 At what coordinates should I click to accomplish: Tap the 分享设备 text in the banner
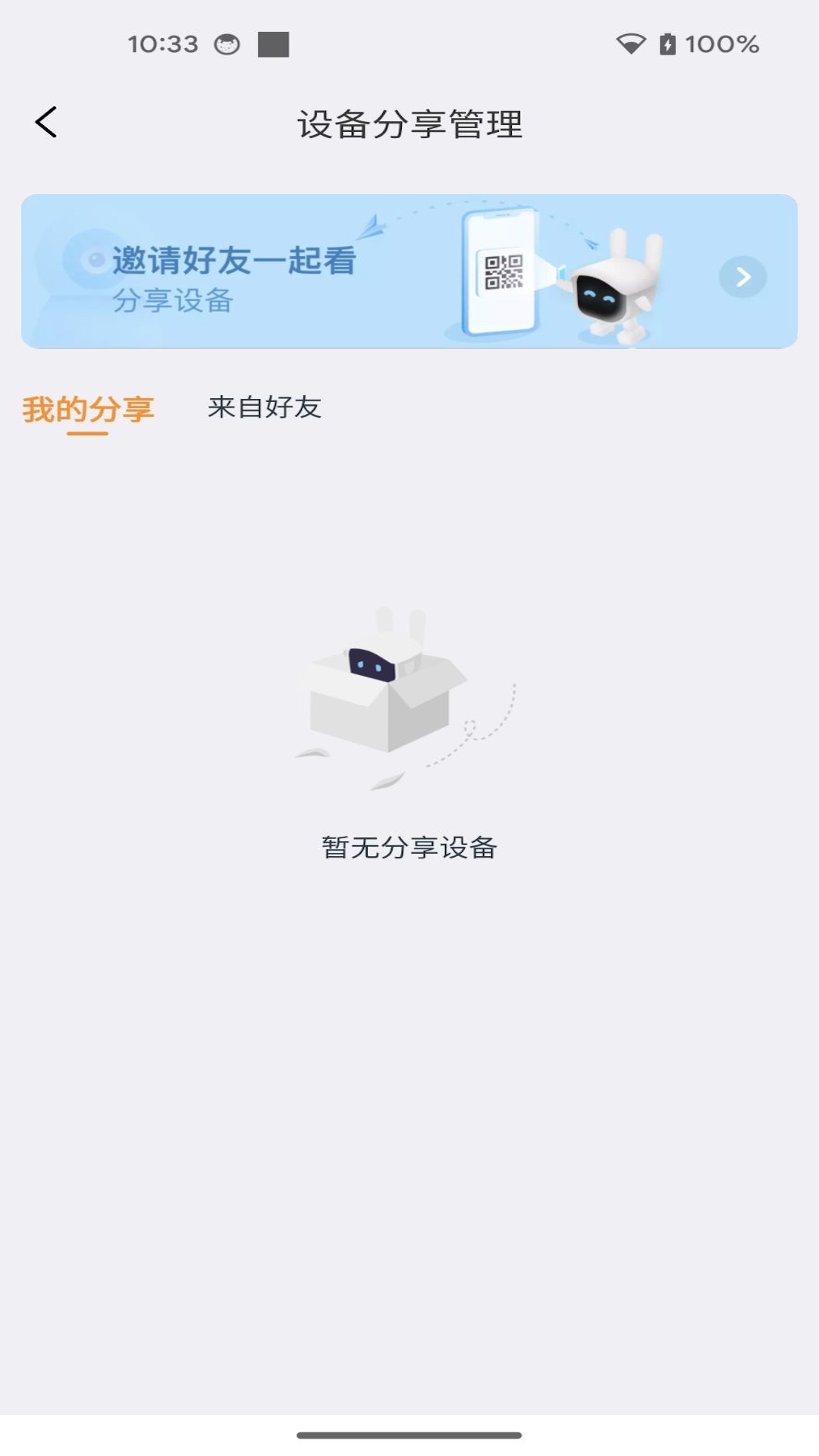coord(176,302)
